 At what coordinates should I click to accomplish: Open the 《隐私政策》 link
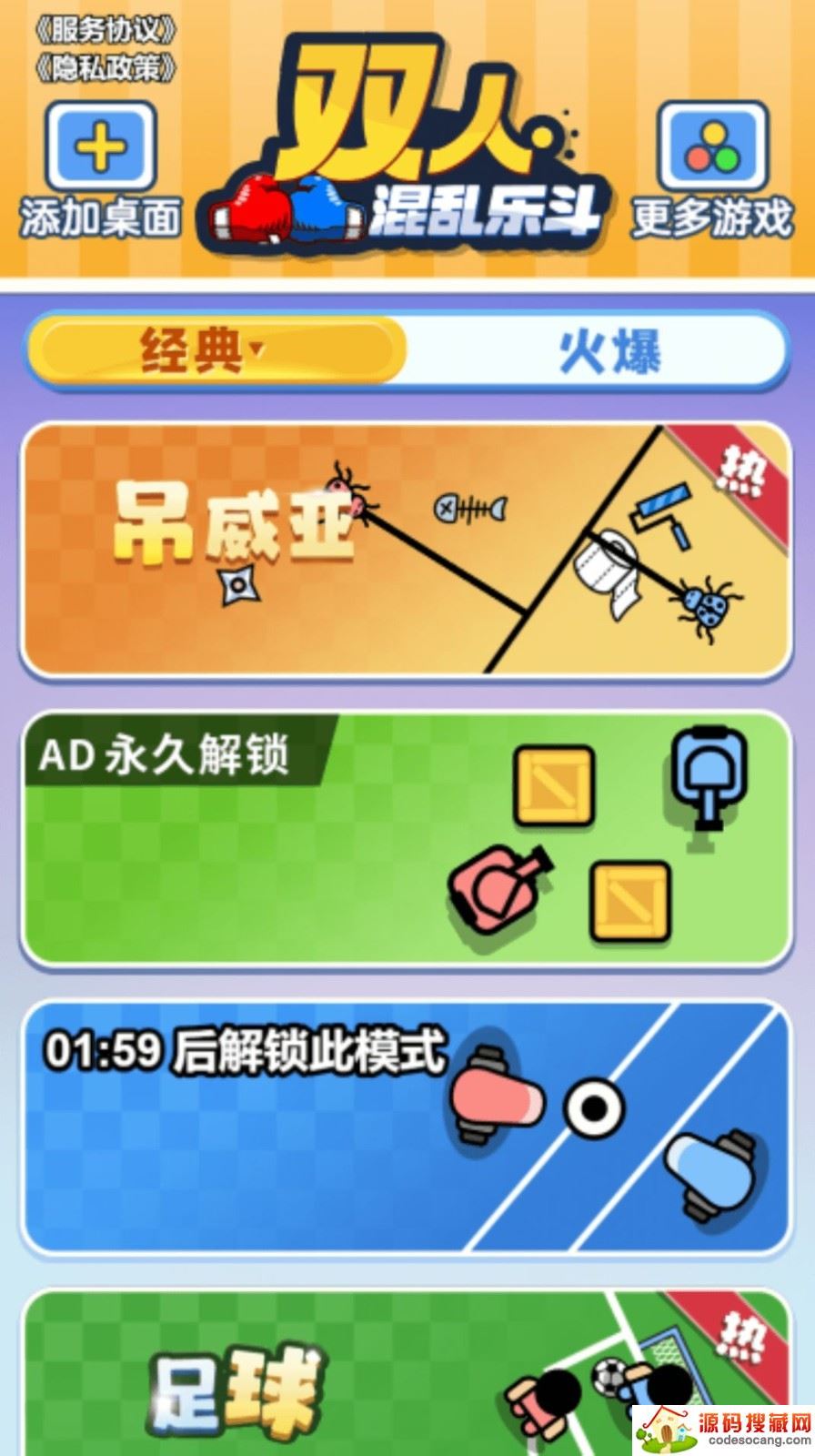(x=106, y=67)
